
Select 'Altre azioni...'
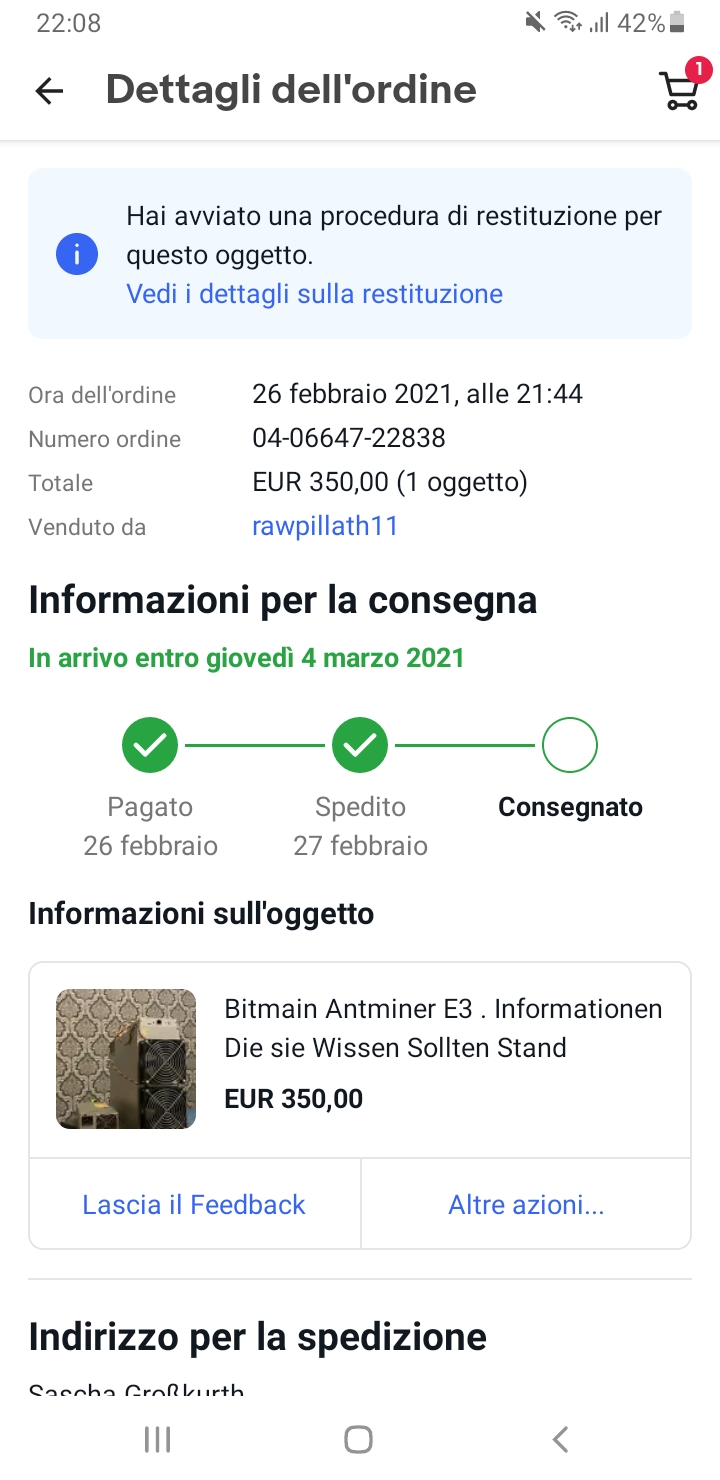tap(526, 1205)
